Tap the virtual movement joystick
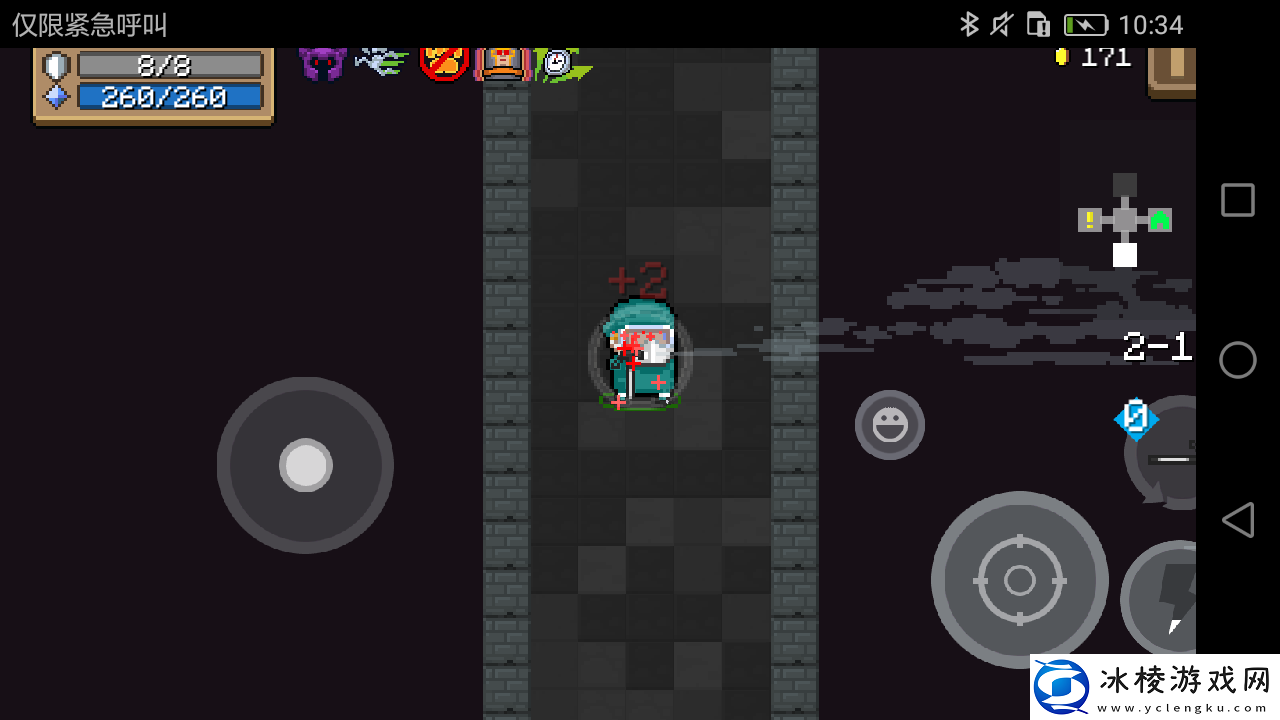This screenshot has width=1280, height=720. (x=305, y=465)
